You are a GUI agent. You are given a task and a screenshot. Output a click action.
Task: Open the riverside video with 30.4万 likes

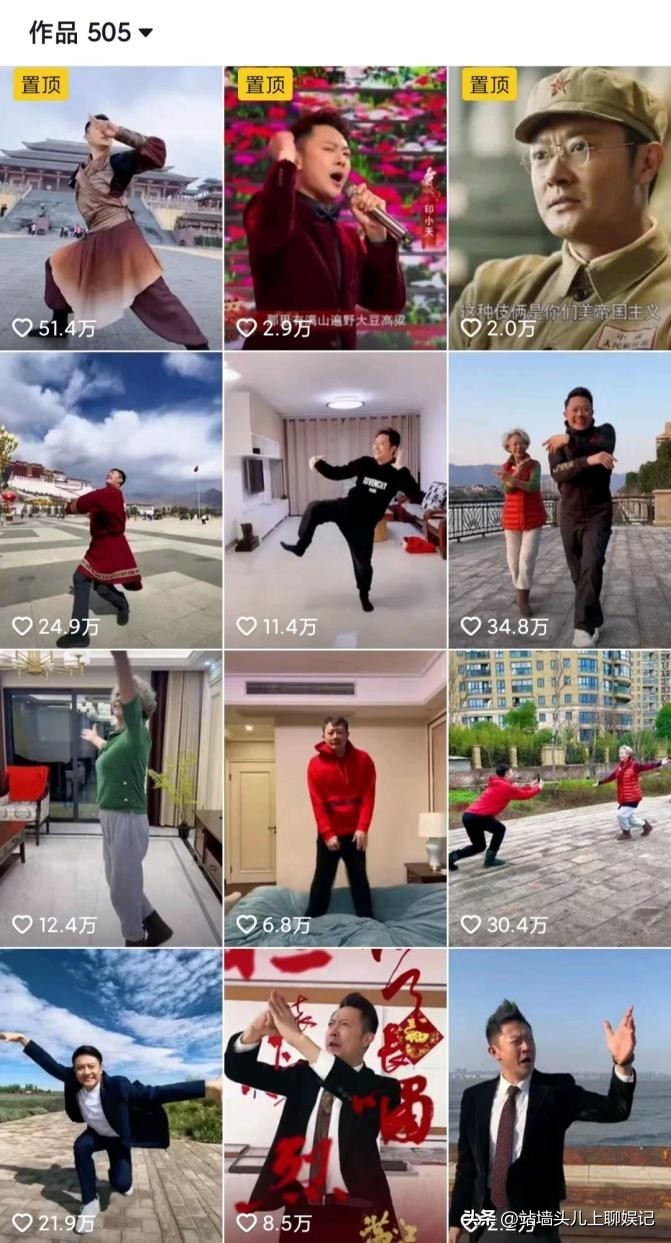tap(559, 798)
